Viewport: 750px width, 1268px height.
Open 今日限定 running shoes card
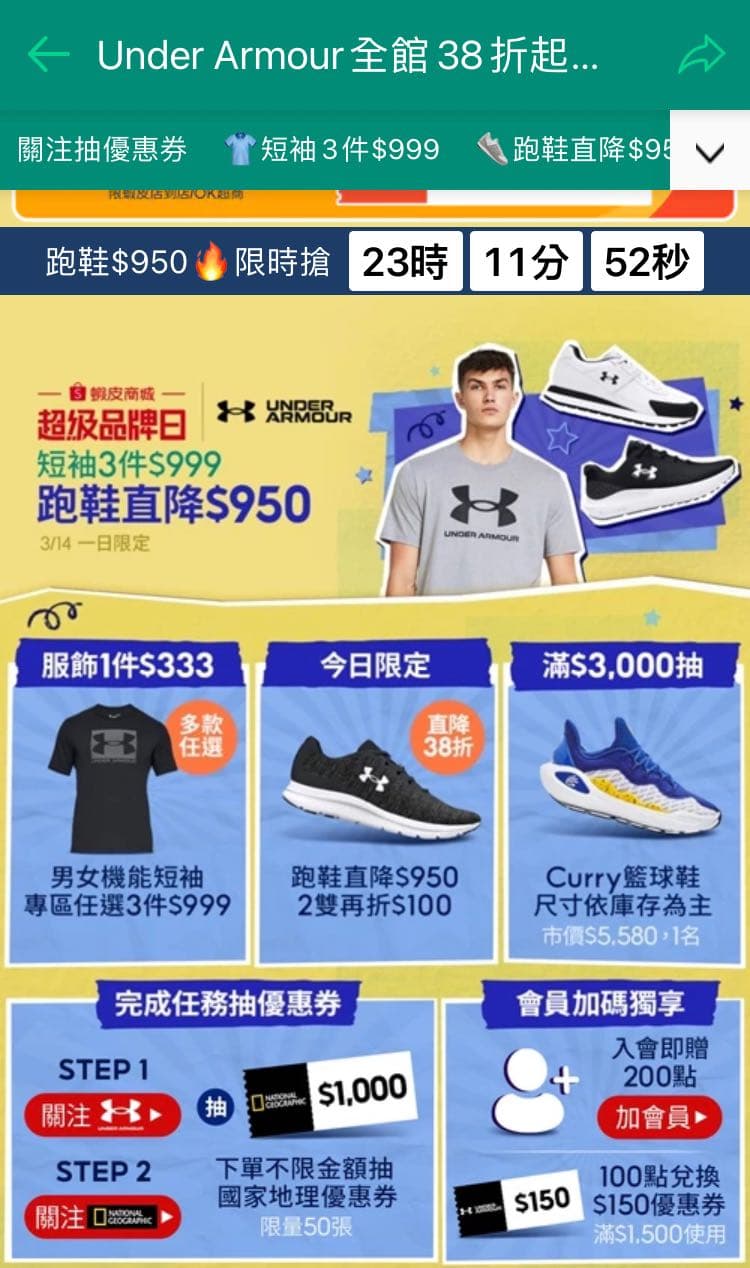tap(375, 800)
